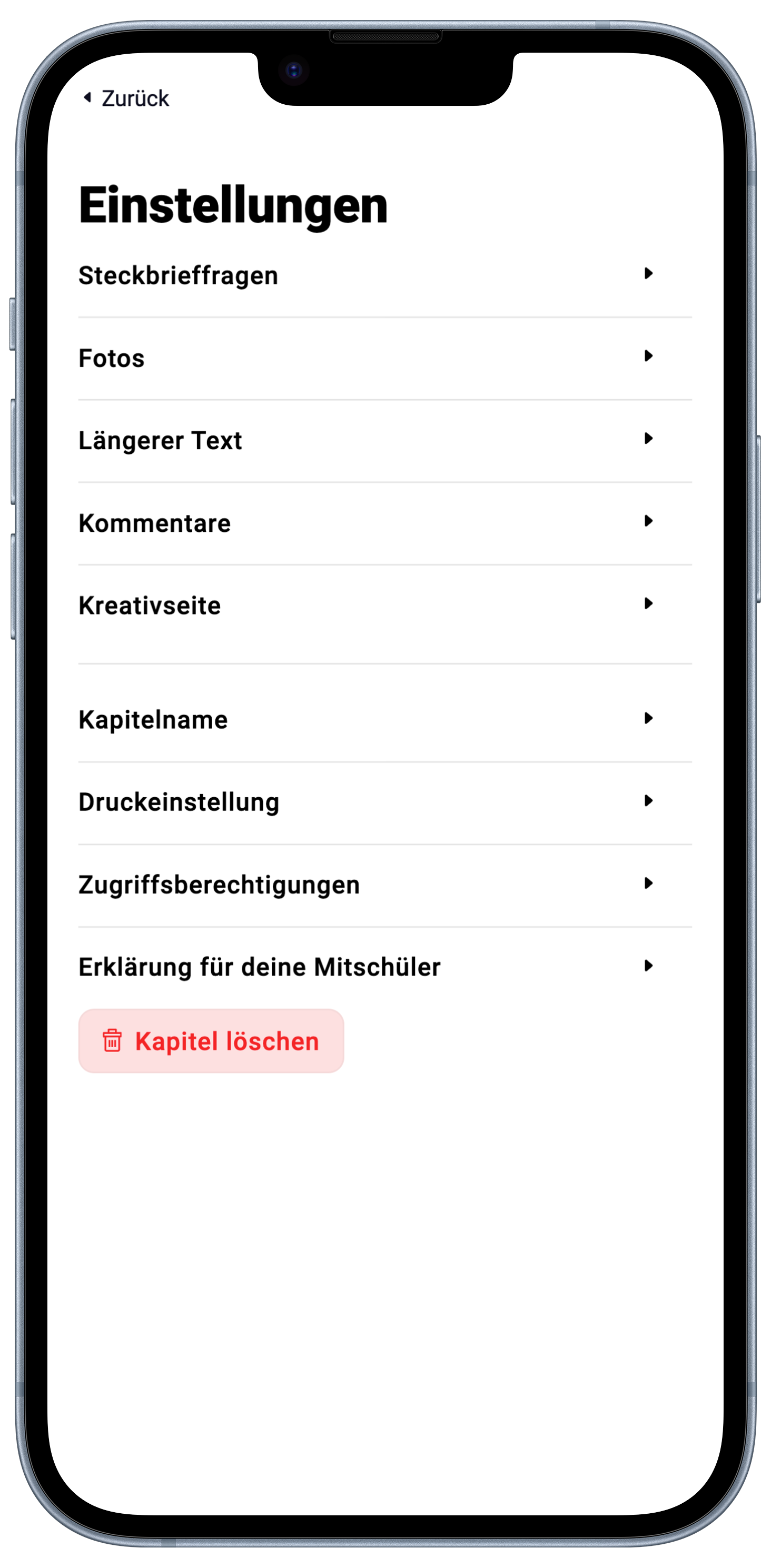Open Steckbrieffragen settings
The height and width of the screenshot is (1568, 771).
[x=365, y=275]
